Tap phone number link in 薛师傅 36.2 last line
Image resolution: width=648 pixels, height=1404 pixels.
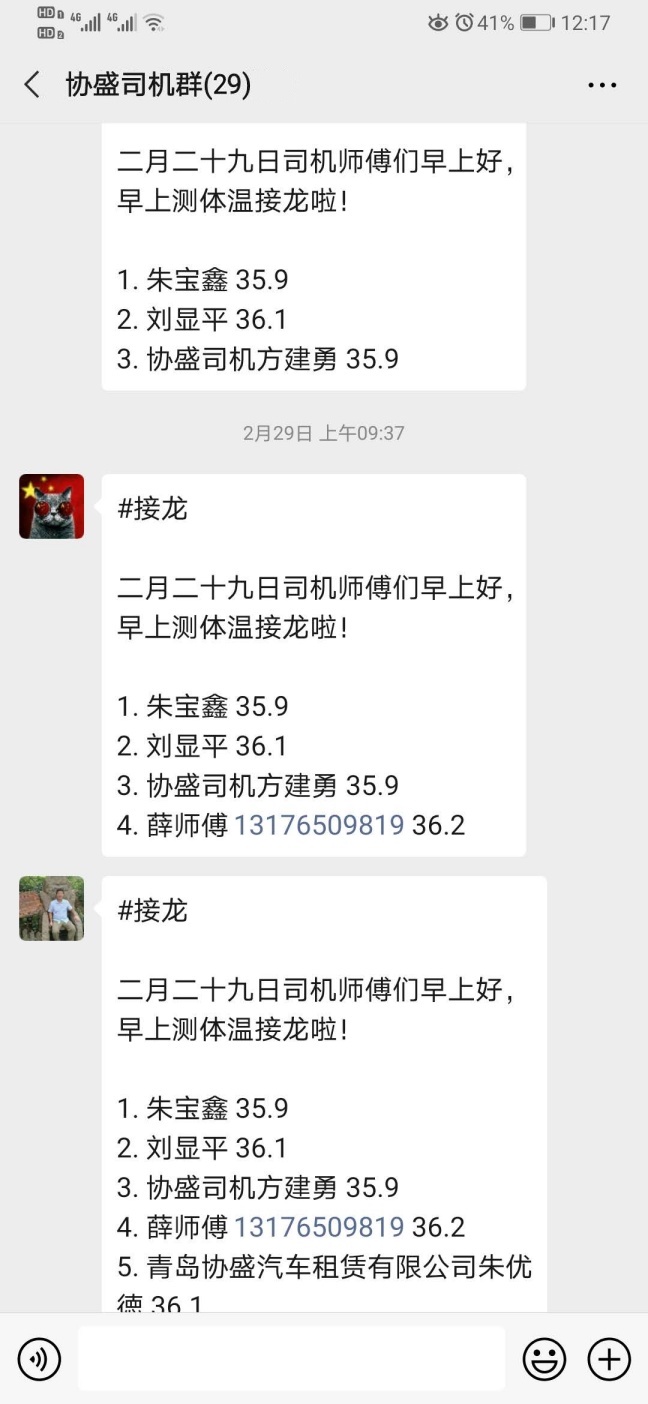(x=319, y=825)
